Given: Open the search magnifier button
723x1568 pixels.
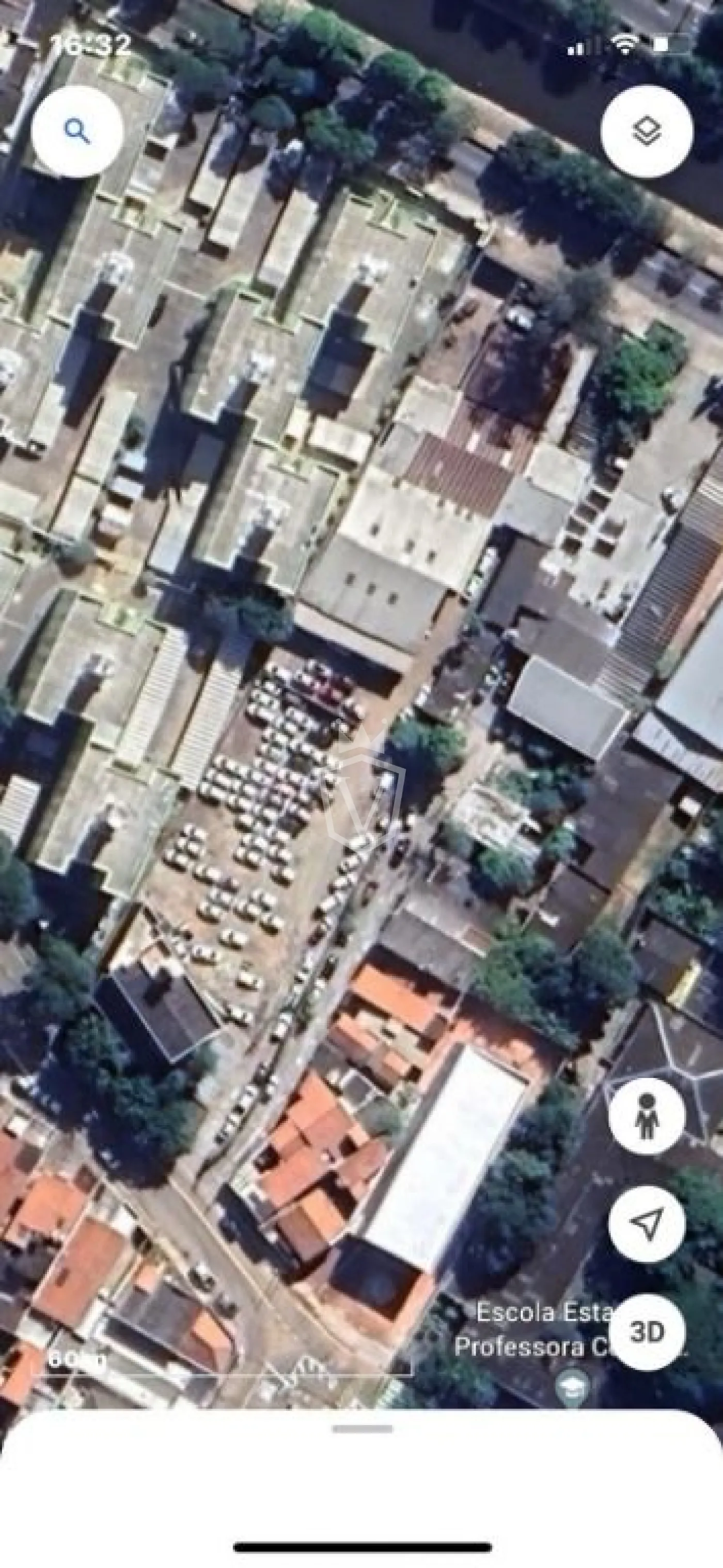Looking at the screenshot, I should coord(77,132).
